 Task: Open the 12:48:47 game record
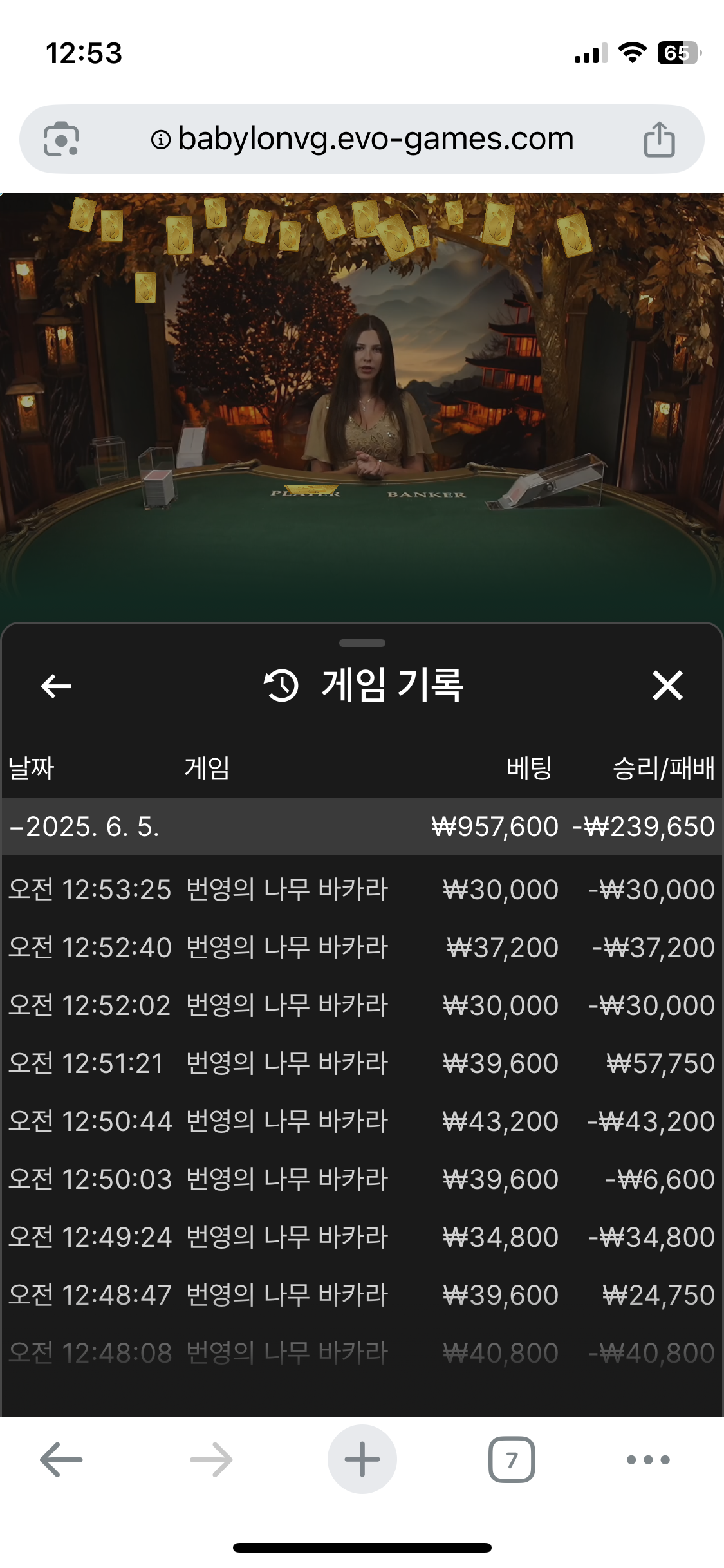point(362,1296)
